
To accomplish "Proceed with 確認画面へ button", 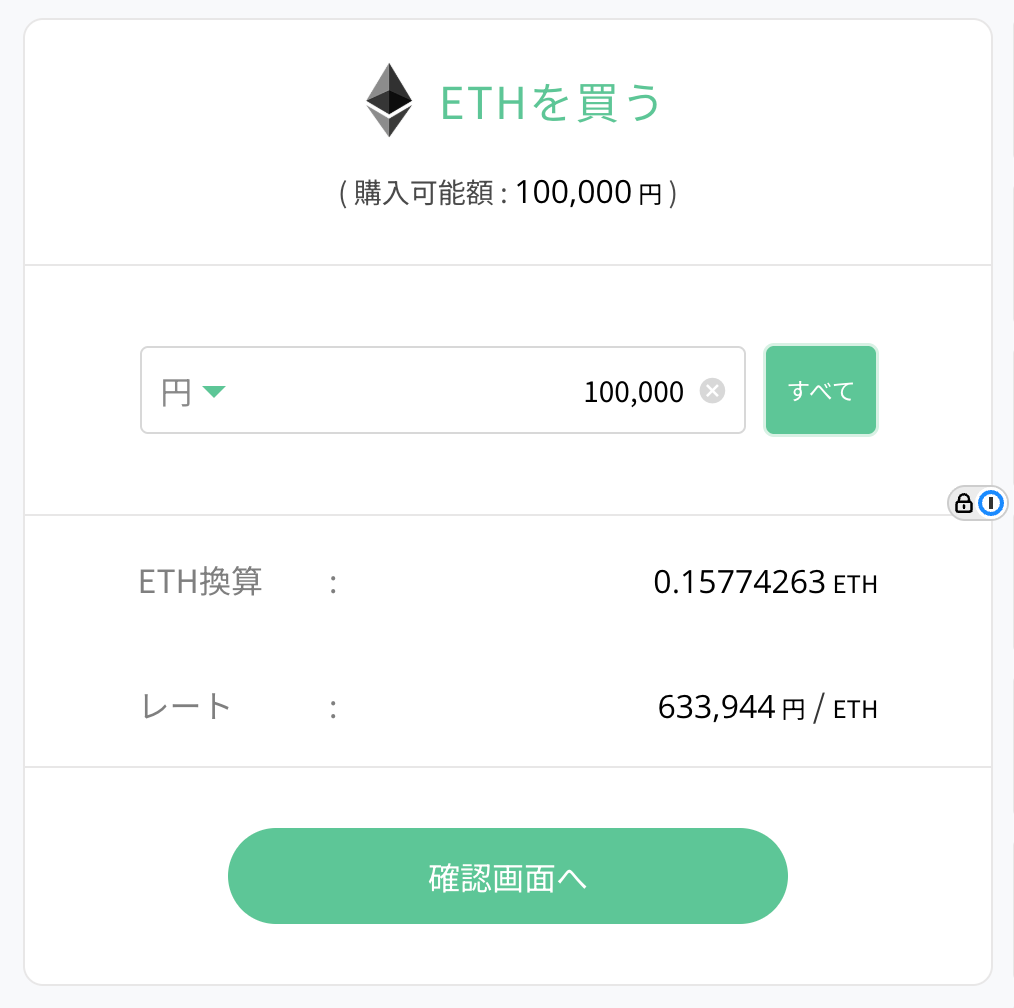I will click(x=508, y=876).
